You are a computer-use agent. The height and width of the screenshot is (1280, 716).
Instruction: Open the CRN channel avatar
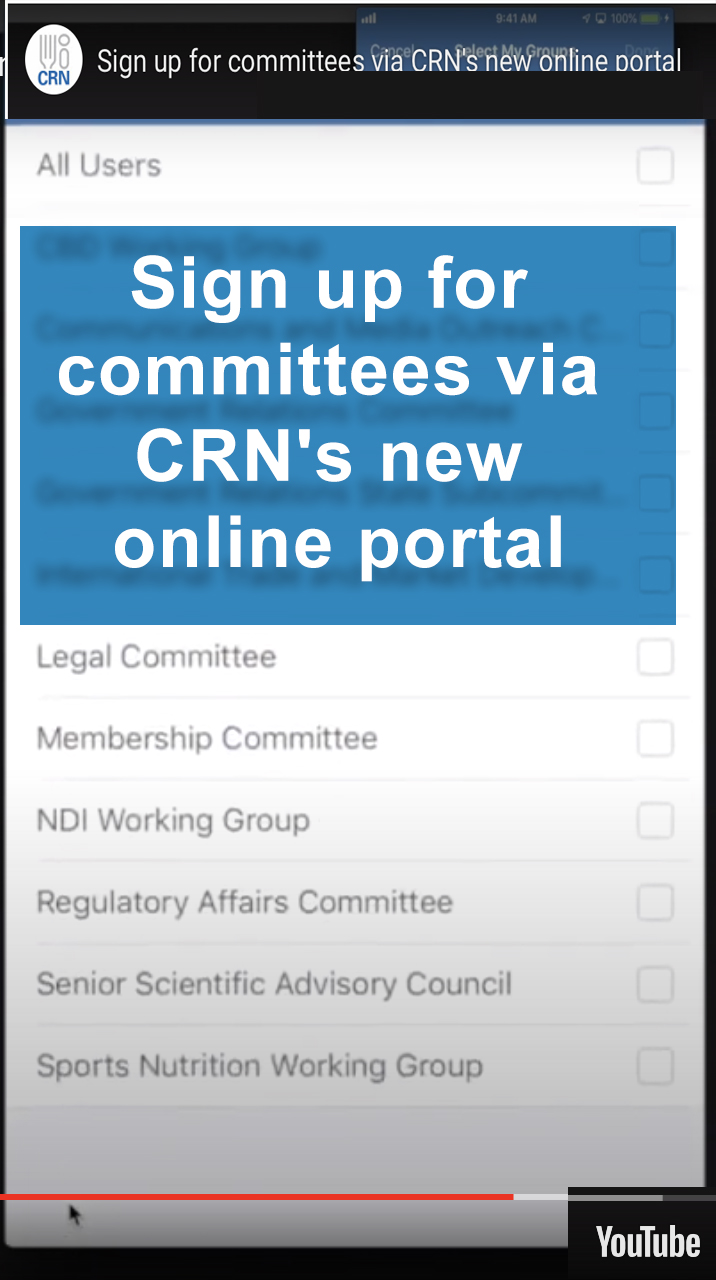coord(54,60)
